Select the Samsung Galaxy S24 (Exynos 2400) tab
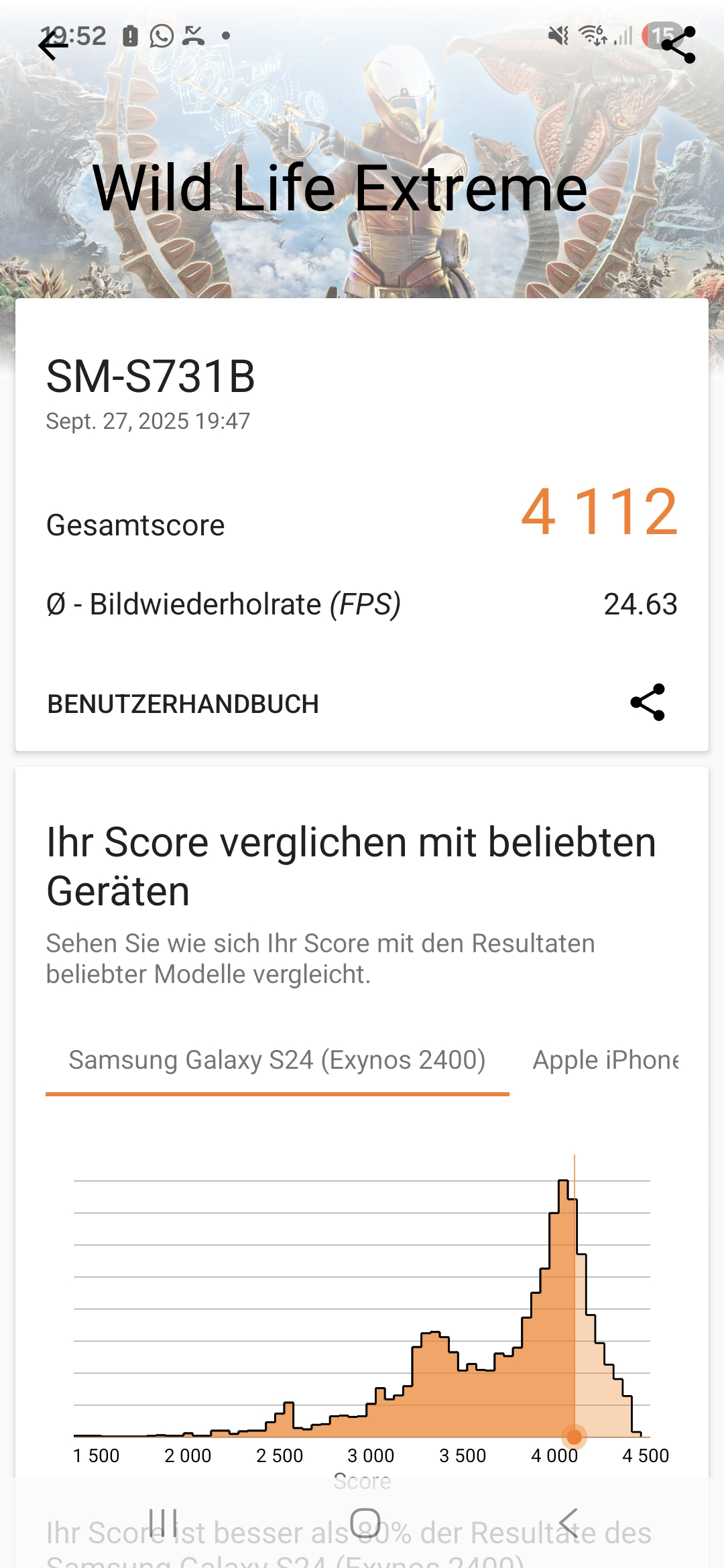 coord(277,1061)
